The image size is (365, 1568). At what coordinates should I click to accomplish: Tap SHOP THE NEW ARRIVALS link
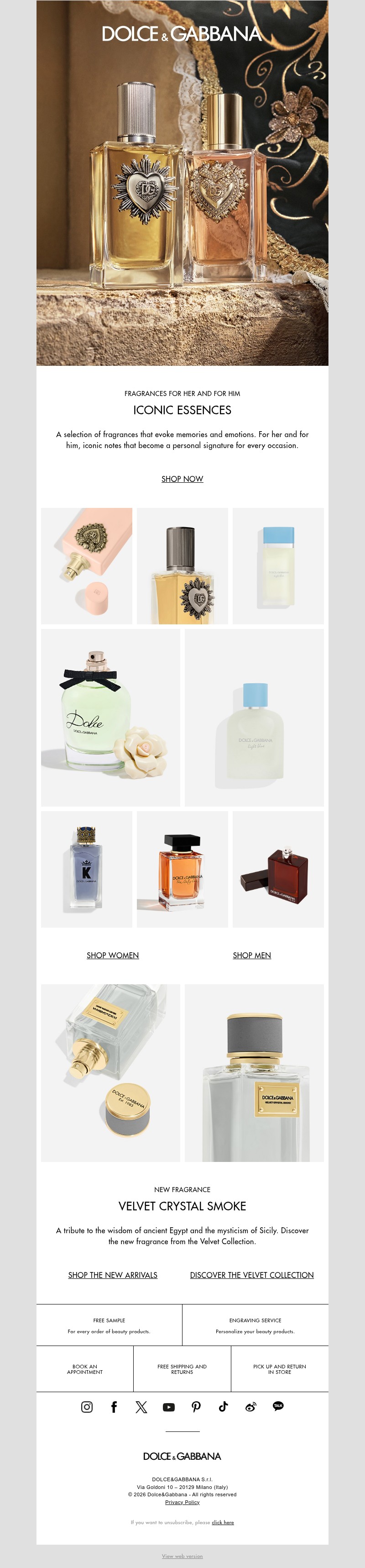(113, 1275)
